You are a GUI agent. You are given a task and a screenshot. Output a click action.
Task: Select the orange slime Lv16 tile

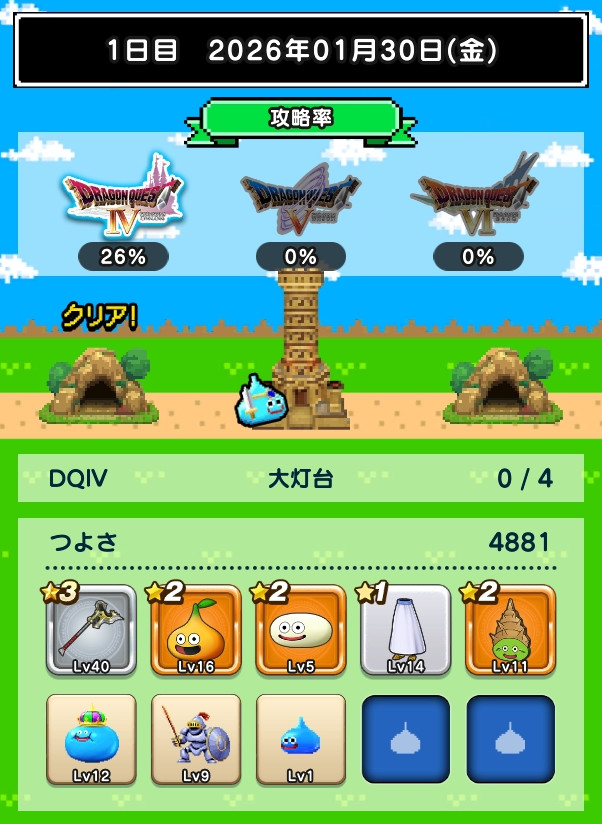tap(196, 630)
